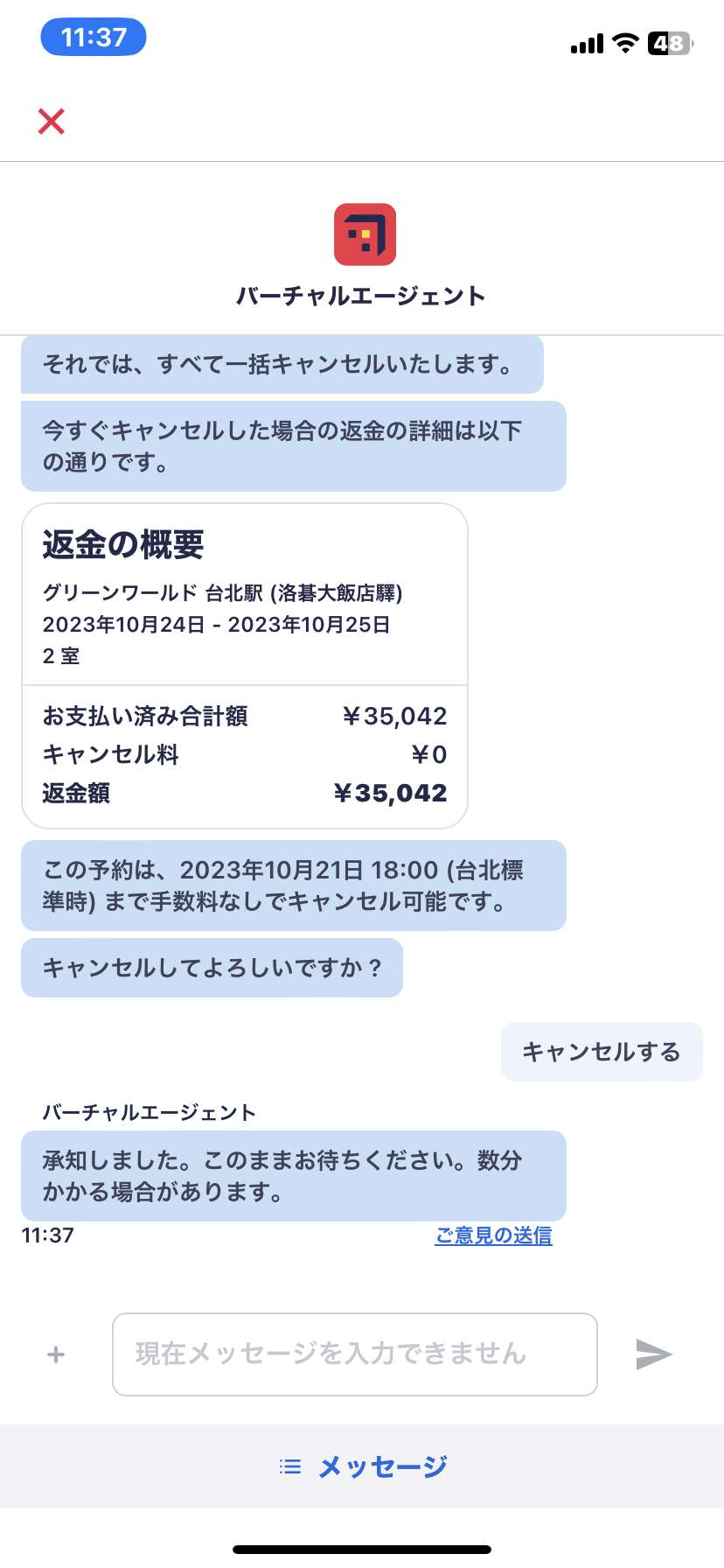Image resolution: width=724 pixels, height=1568 pixels.
Task: Focus the message input field
Action: [355, 1354]
